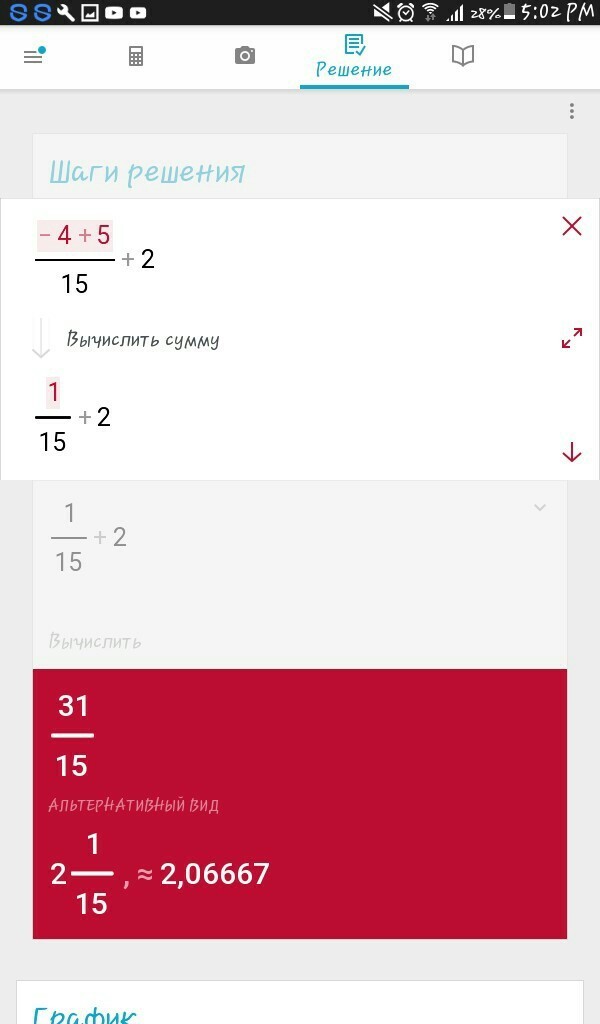Viewport: 600px width, 1024px height.
Task: Open the book reference tab
Action: point(463,56)
